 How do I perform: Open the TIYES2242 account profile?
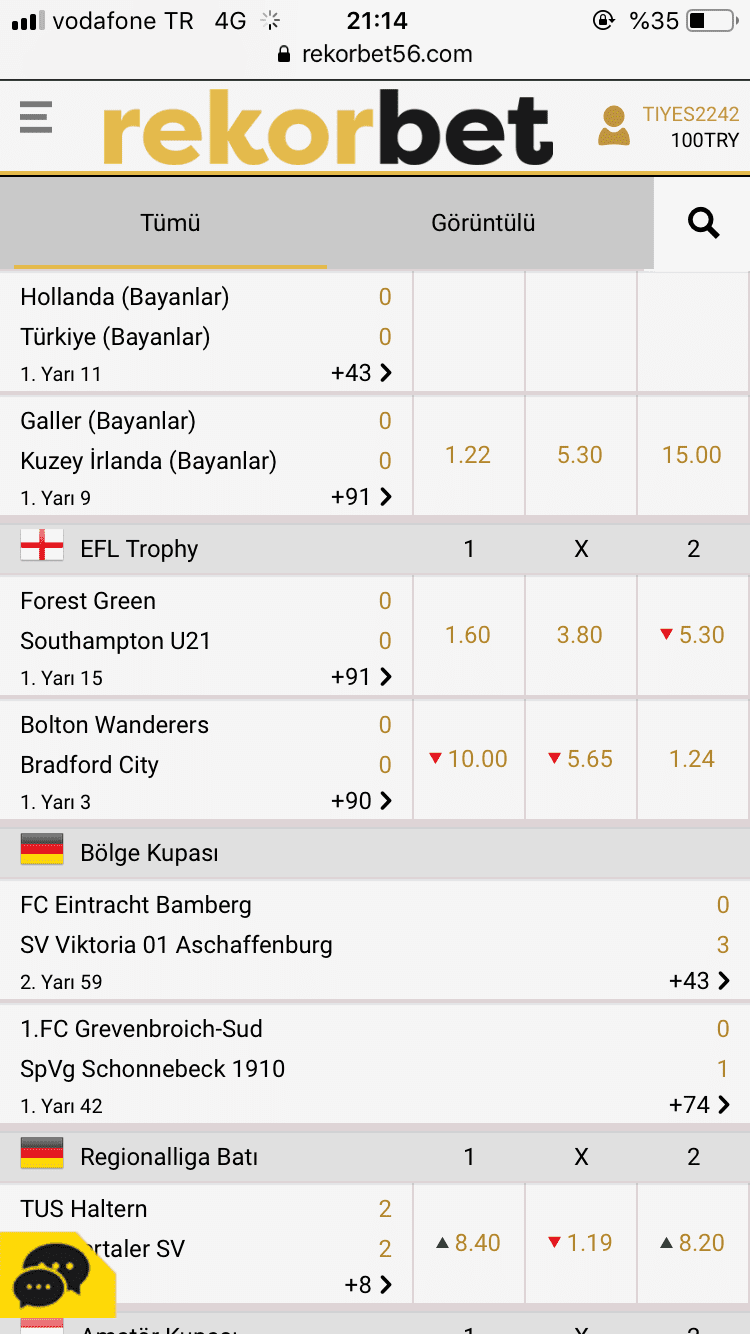pos(668,127)
